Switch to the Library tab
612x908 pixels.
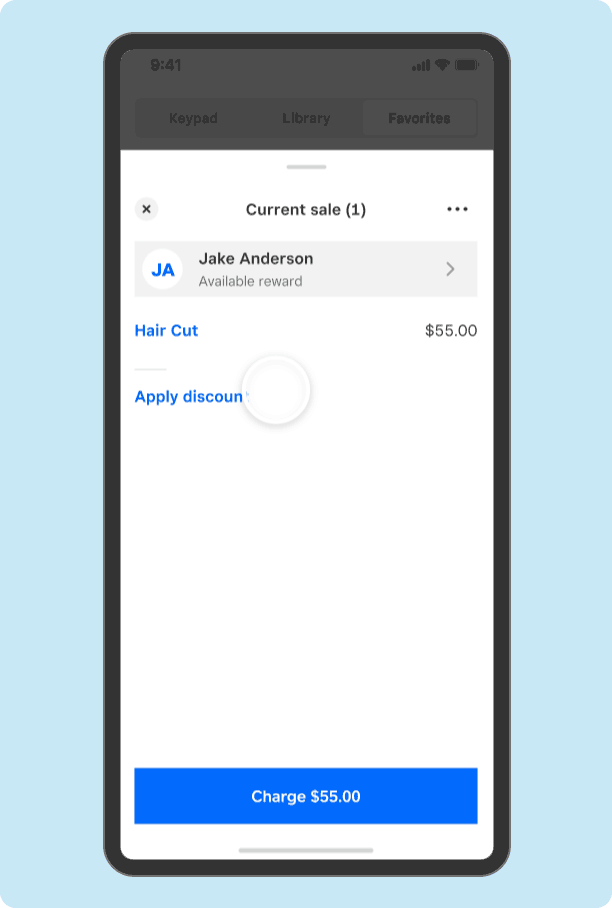coord(306,118)
